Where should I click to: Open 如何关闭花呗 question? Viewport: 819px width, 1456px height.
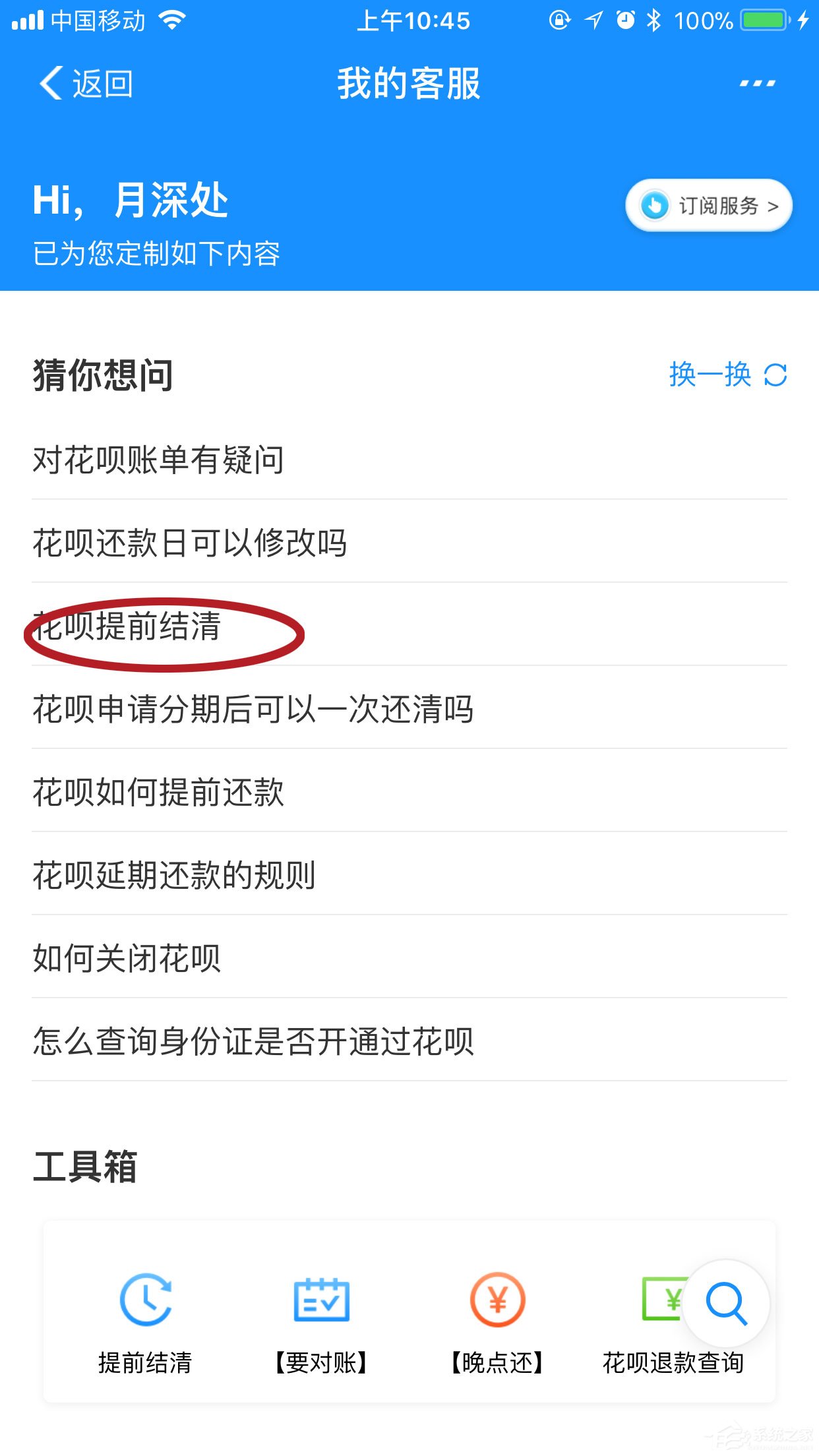[127, 958]
